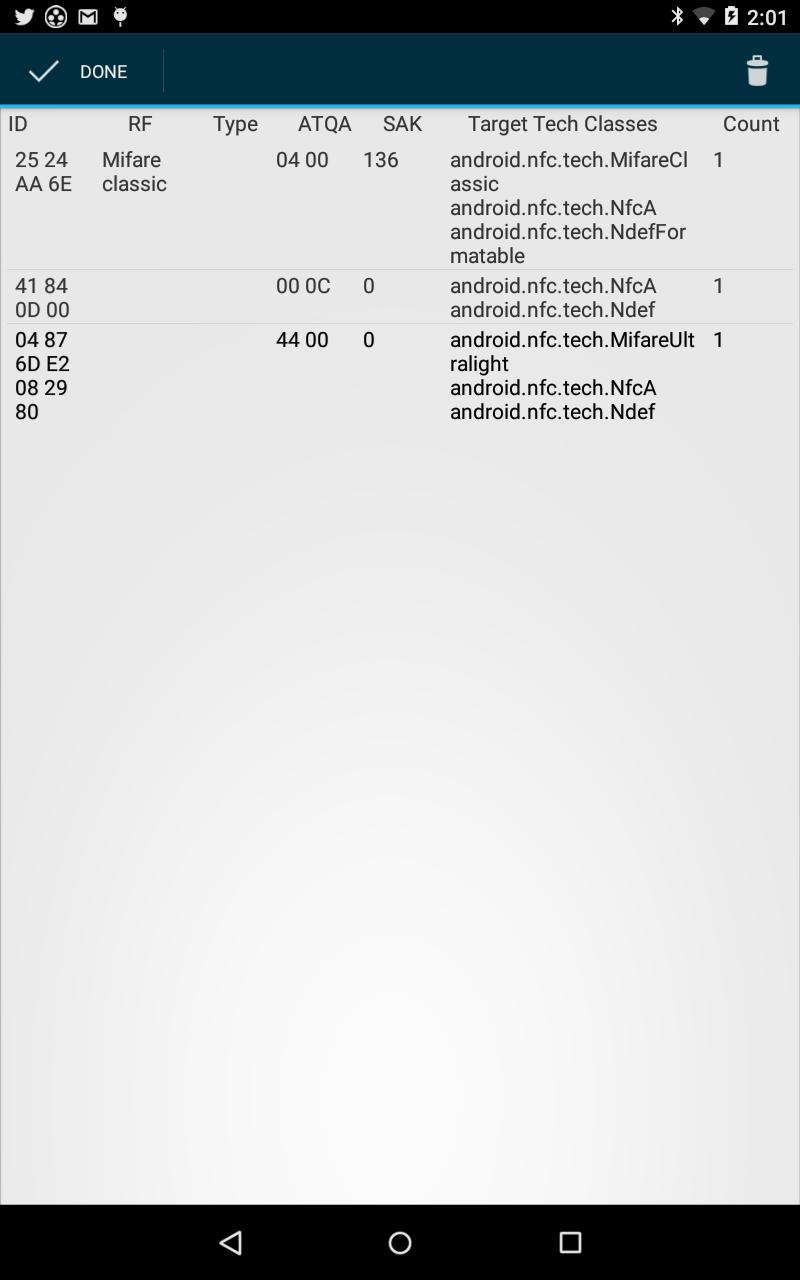Select the tag row 41 84 0D 00
The height and width of the screenshot is (1280, 800).
coord(400,297)
